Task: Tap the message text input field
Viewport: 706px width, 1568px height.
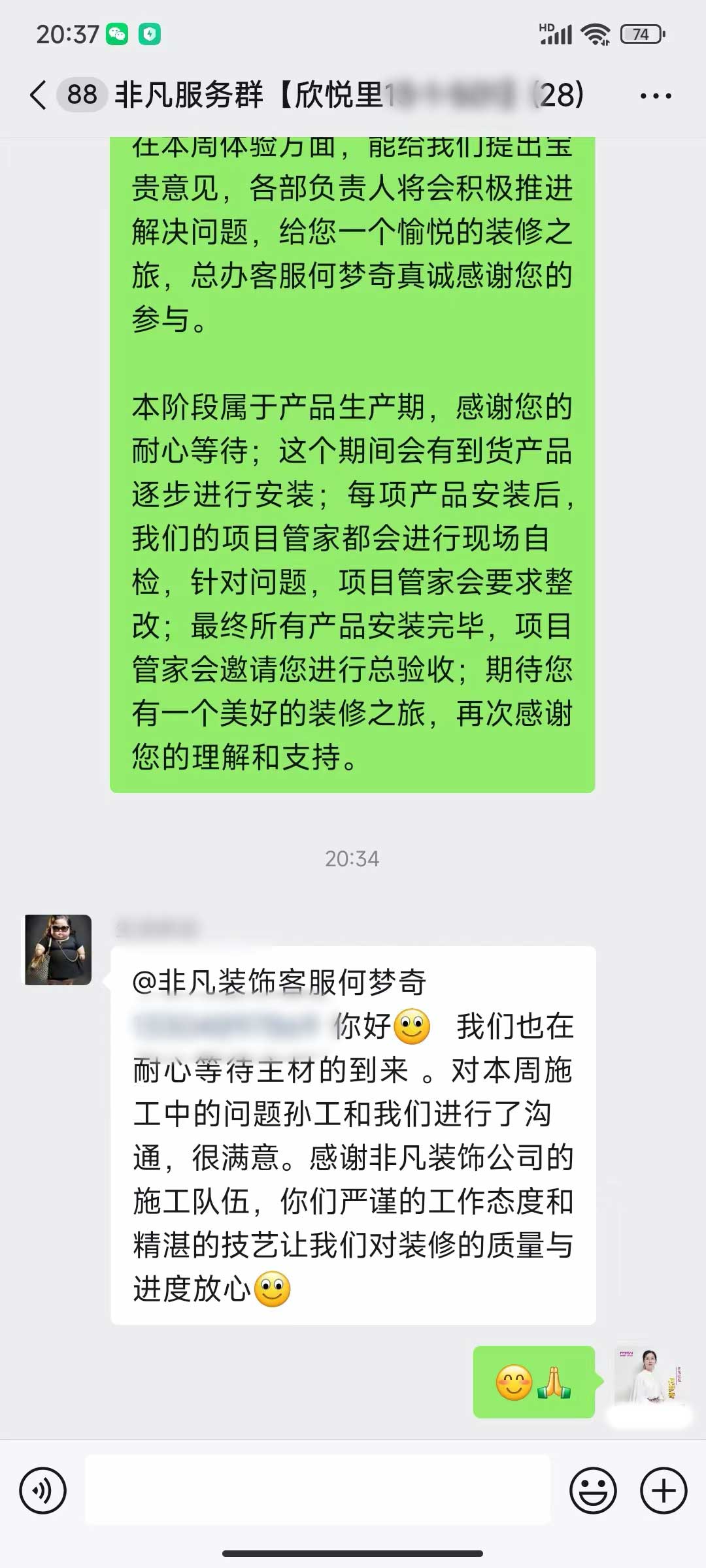Action: [318, 1491]
